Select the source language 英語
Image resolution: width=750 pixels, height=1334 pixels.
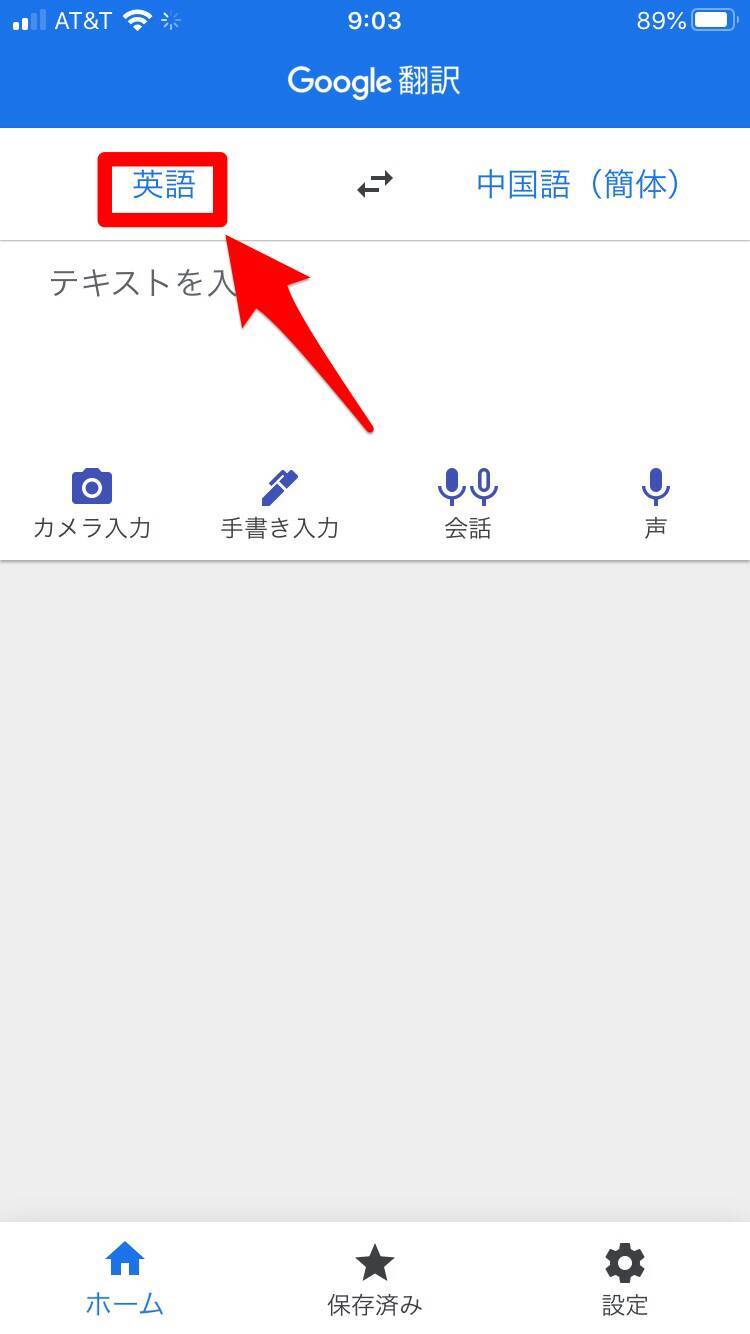tap(163, 186)
